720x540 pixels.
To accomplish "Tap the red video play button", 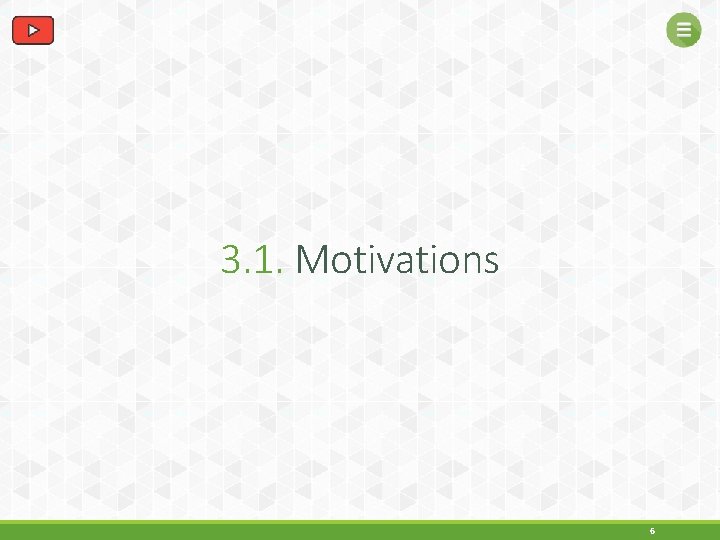I will [x=33, y=30].
